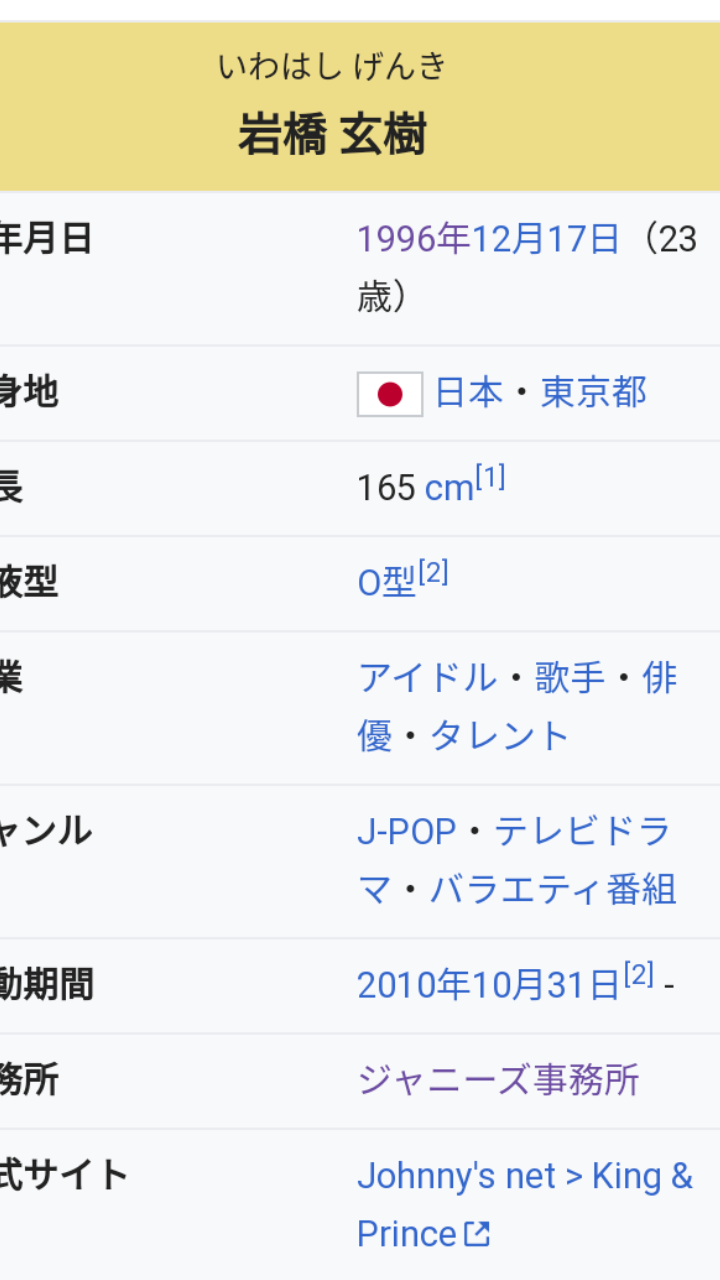Open the 俳優 link
The width and height of the screenshot is (720, 1280).
(x=660, y=679)
